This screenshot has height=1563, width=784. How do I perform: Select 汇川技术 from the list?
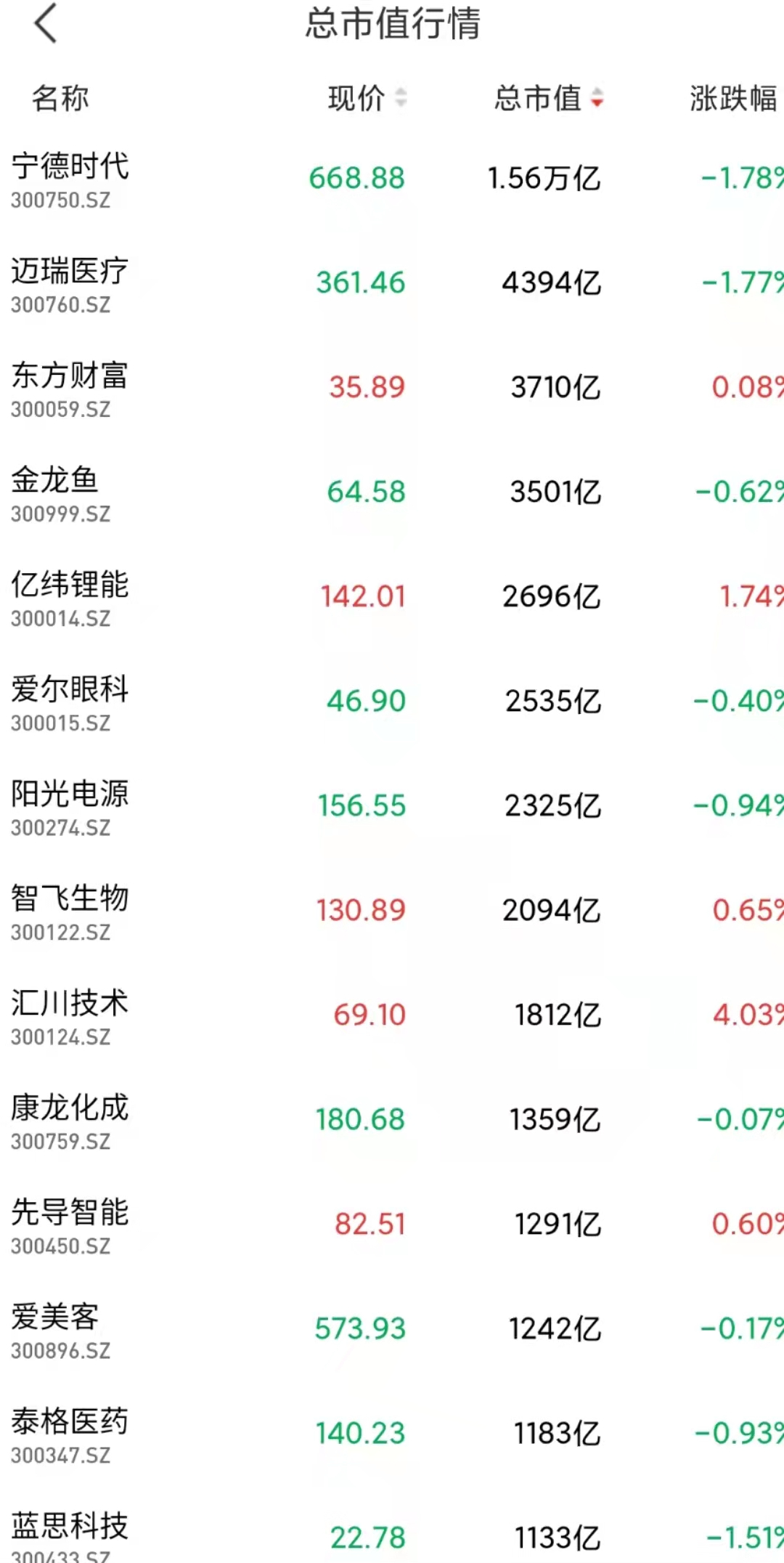[x=392, y=1015]
